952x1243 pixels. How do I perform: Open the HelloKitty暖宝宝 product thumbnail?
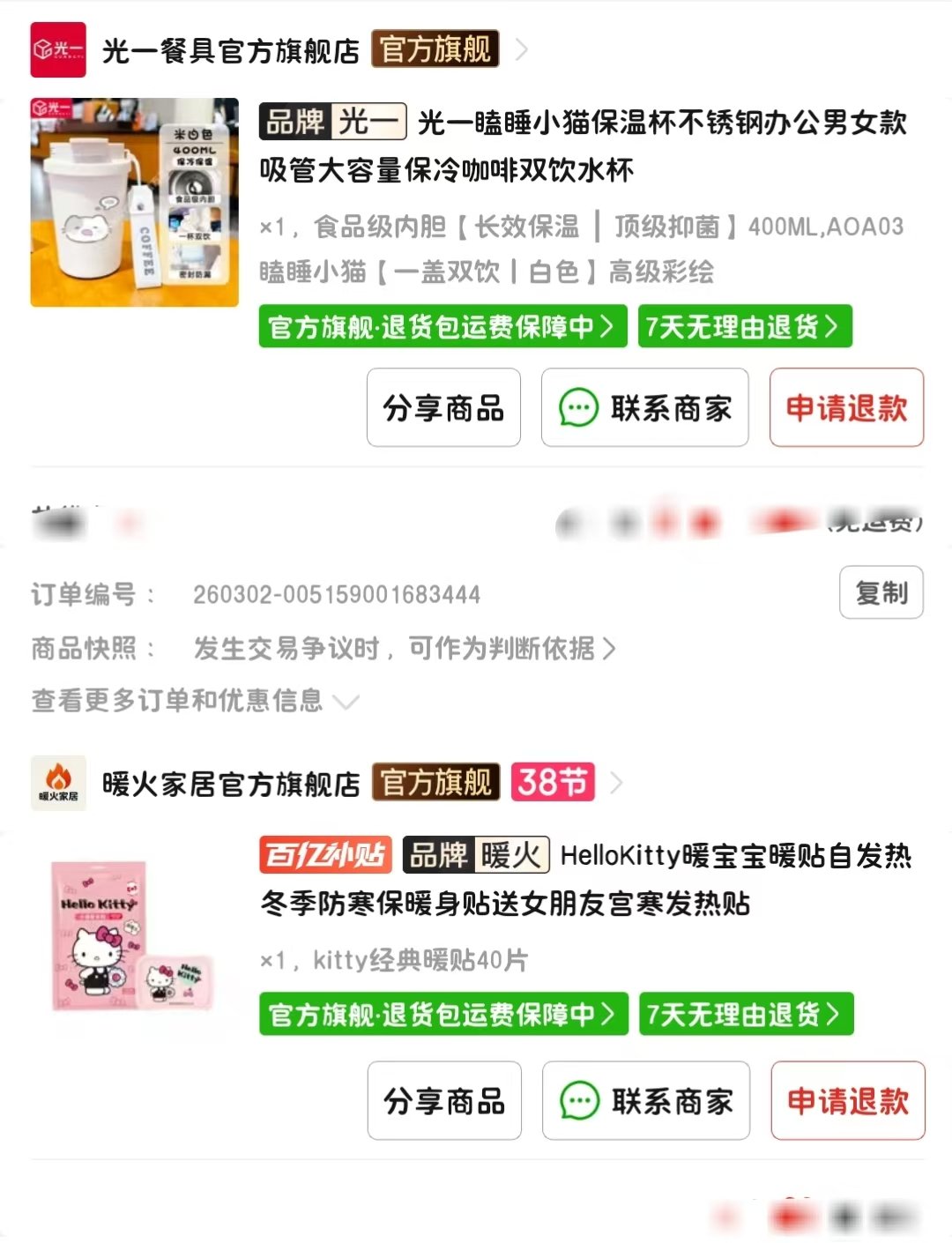click(134, 935)
